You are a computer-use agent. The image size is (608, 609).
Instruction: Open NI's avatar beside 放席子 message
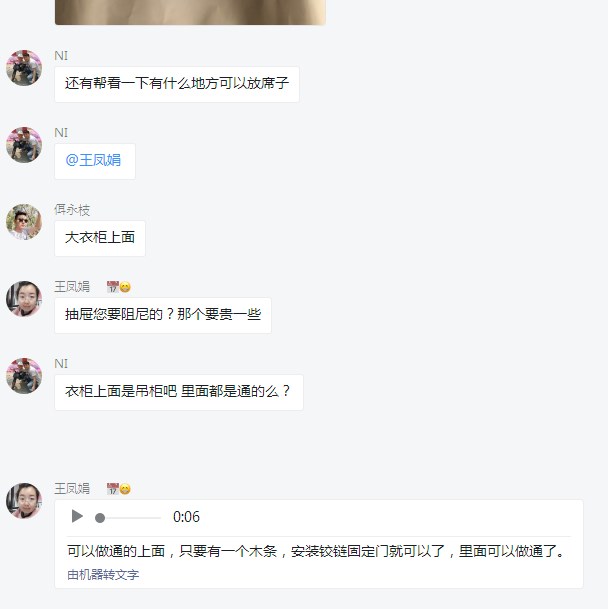tap(24, 68)
